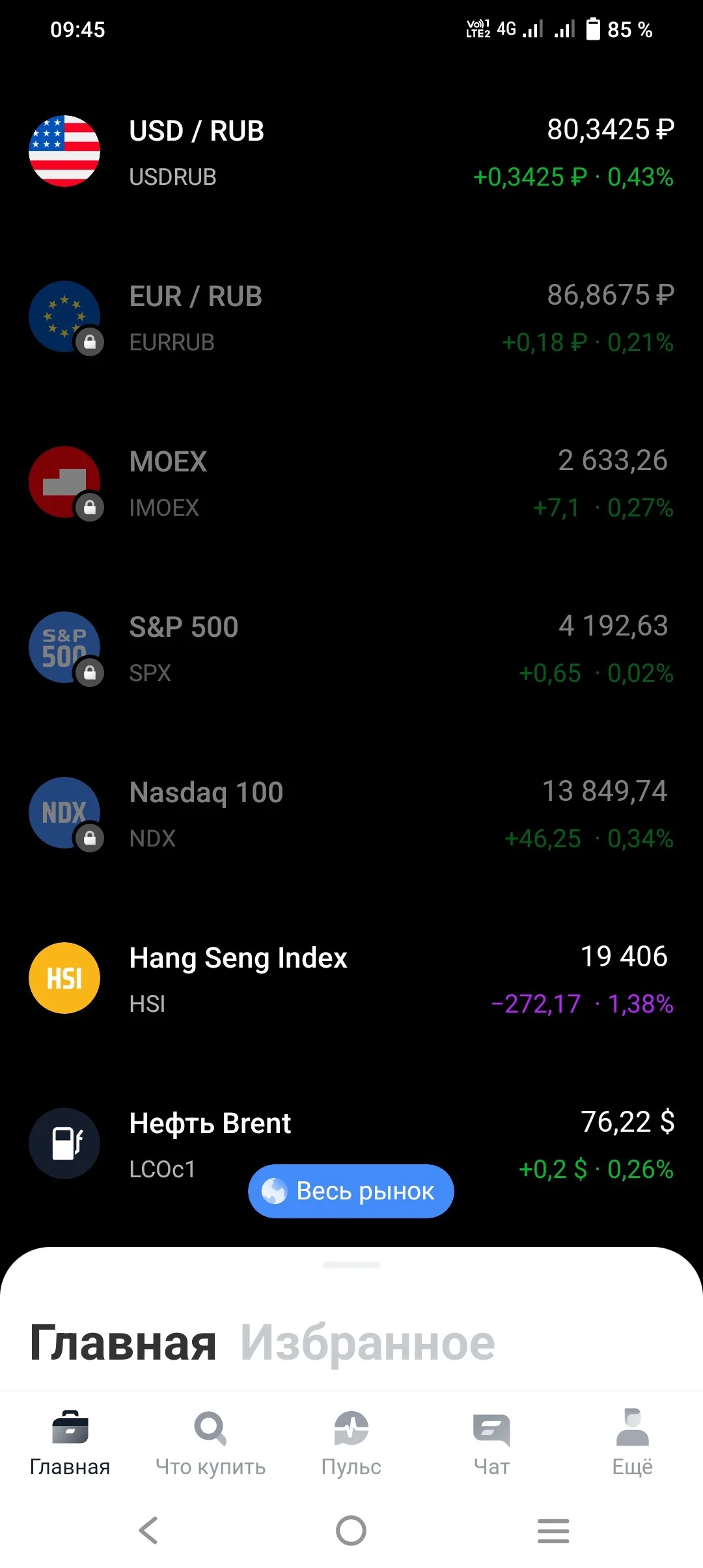Tap the Весь рынок button
This screenshot has width=703, height=1568.
click(x=351, y=1191)
